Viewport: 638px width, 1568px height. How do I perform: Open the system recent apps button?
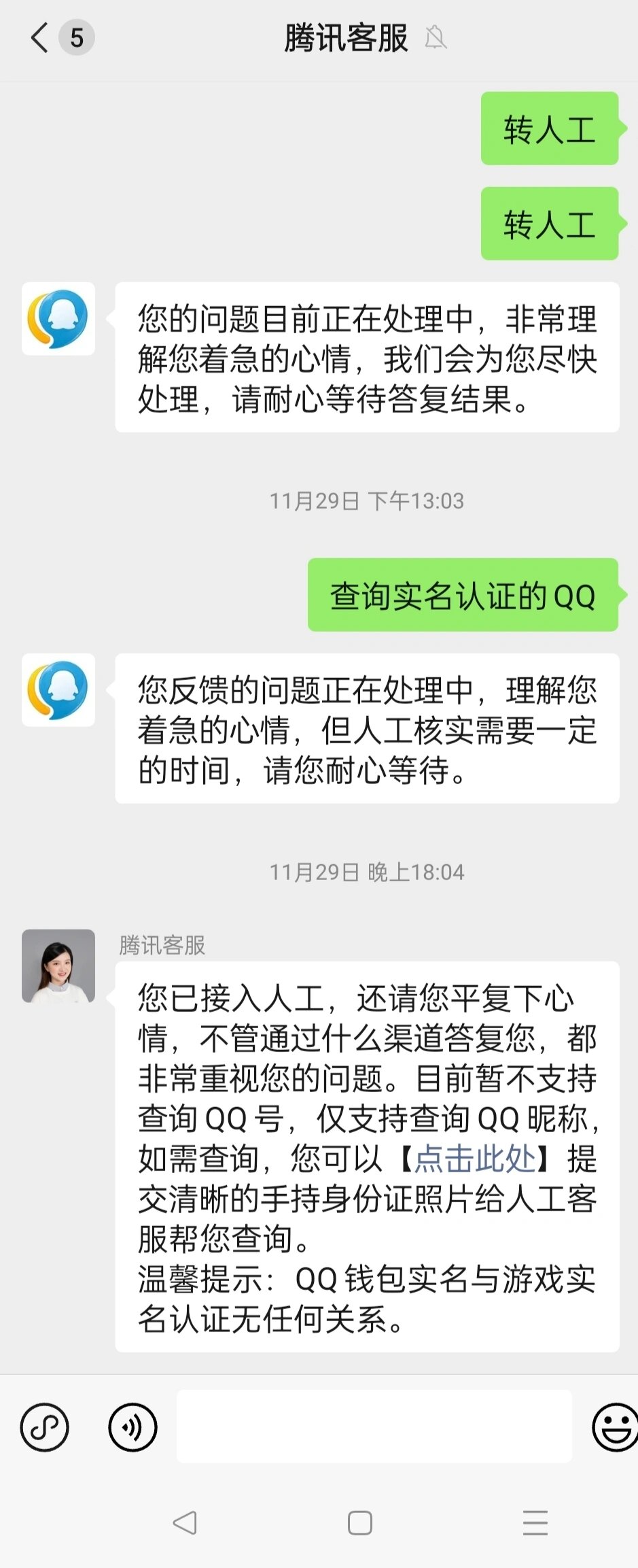pos(535,1522)
